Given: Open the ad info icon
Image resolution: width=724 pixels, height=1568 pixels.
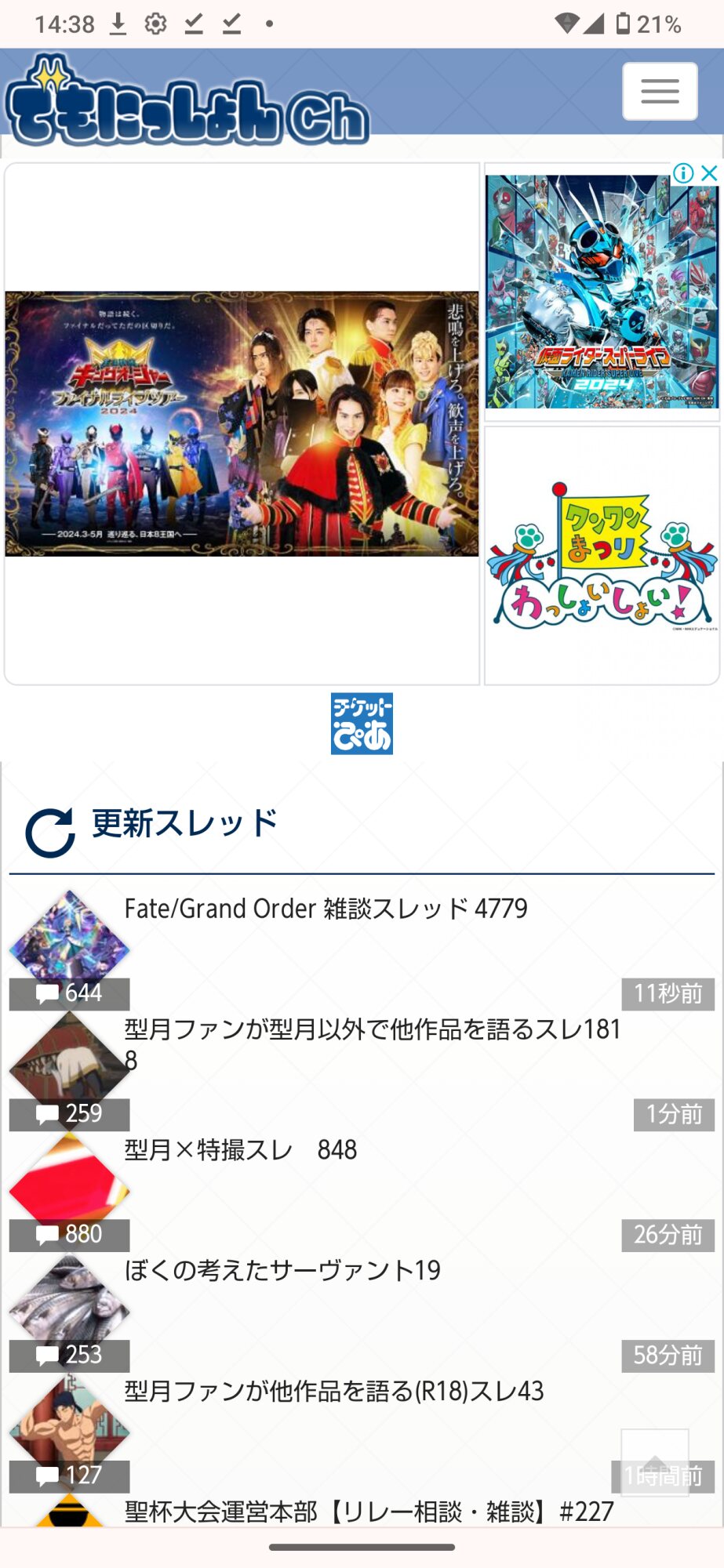Looking at the screenshot, I should pos(683,173).
